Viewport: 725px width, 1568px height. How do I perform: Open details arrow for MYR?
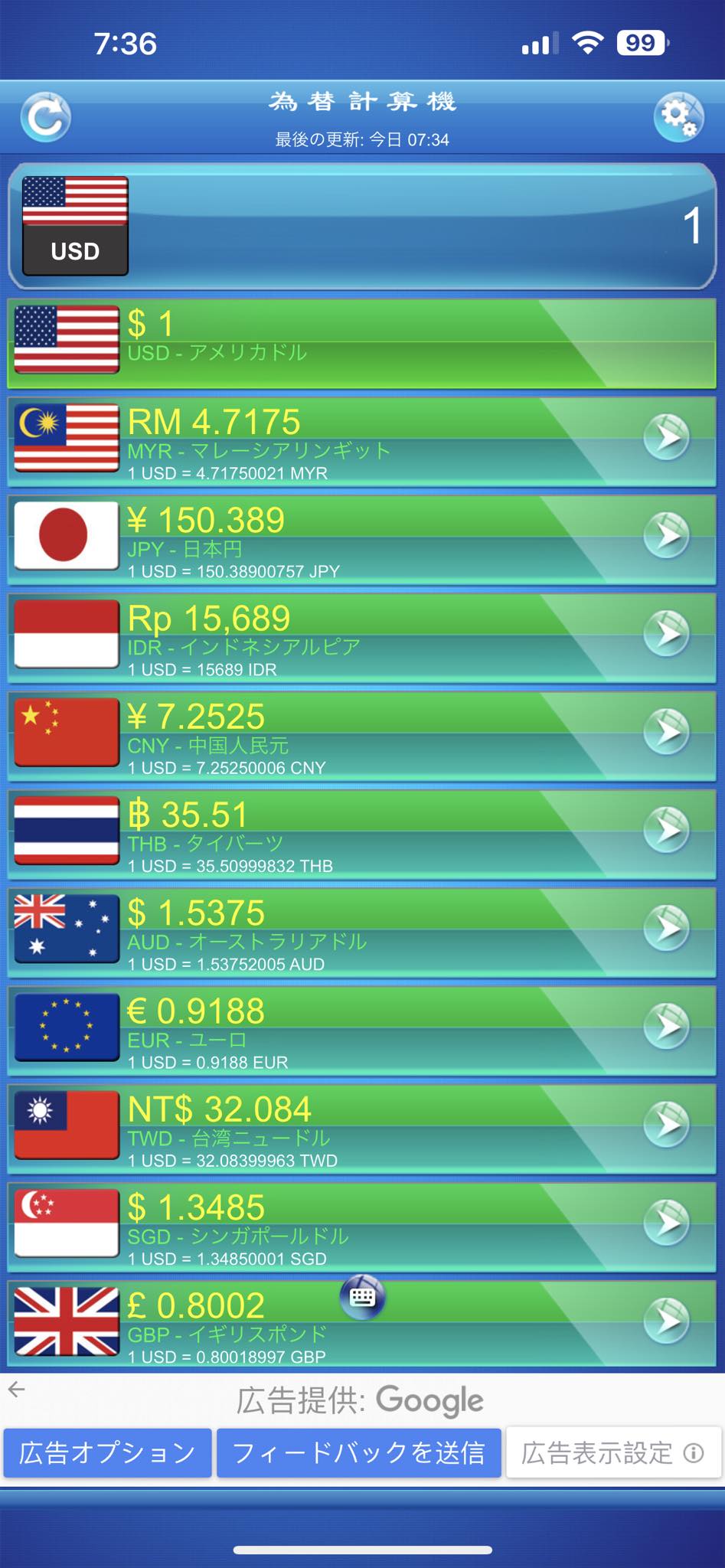667,437
